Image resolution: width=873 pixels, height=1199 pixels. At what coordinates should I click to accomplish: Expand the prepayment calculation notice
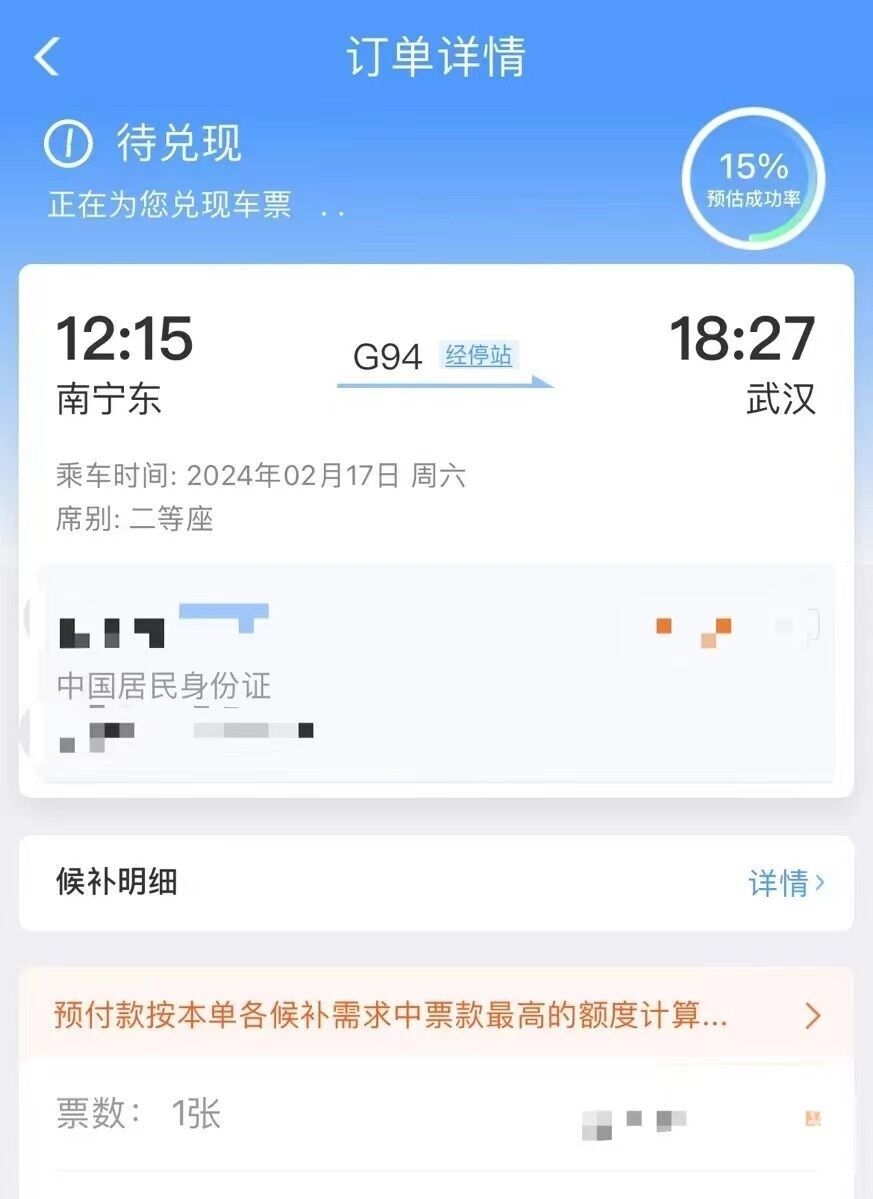point(812,1017)
